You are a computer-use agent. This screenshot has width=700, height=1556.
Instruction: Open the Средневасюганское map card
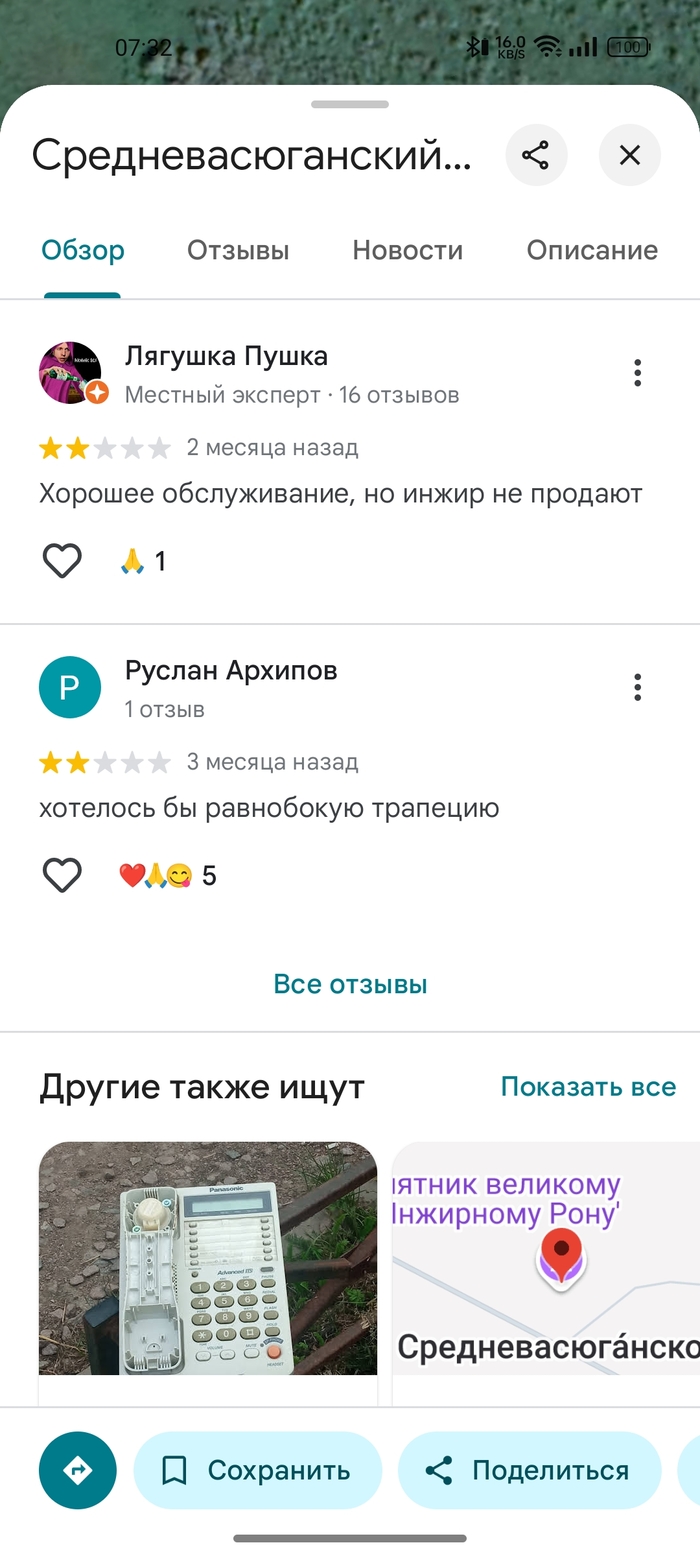[546, 1258]
